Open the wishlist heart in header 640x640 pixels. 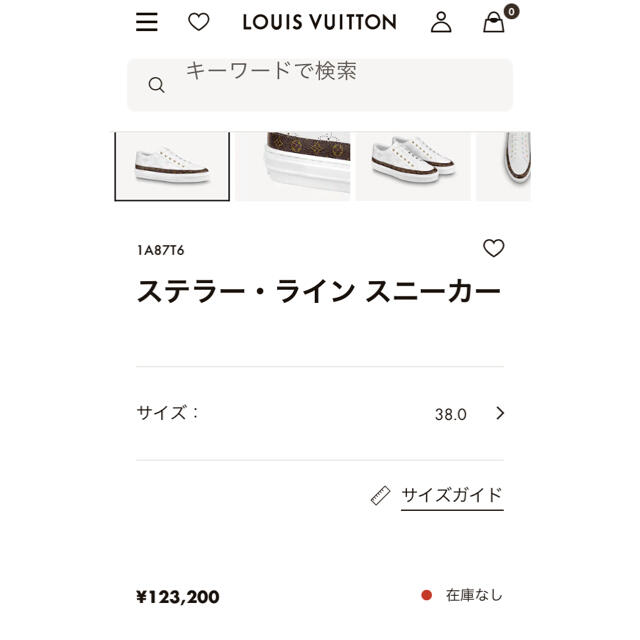click(x=199, y=22)
